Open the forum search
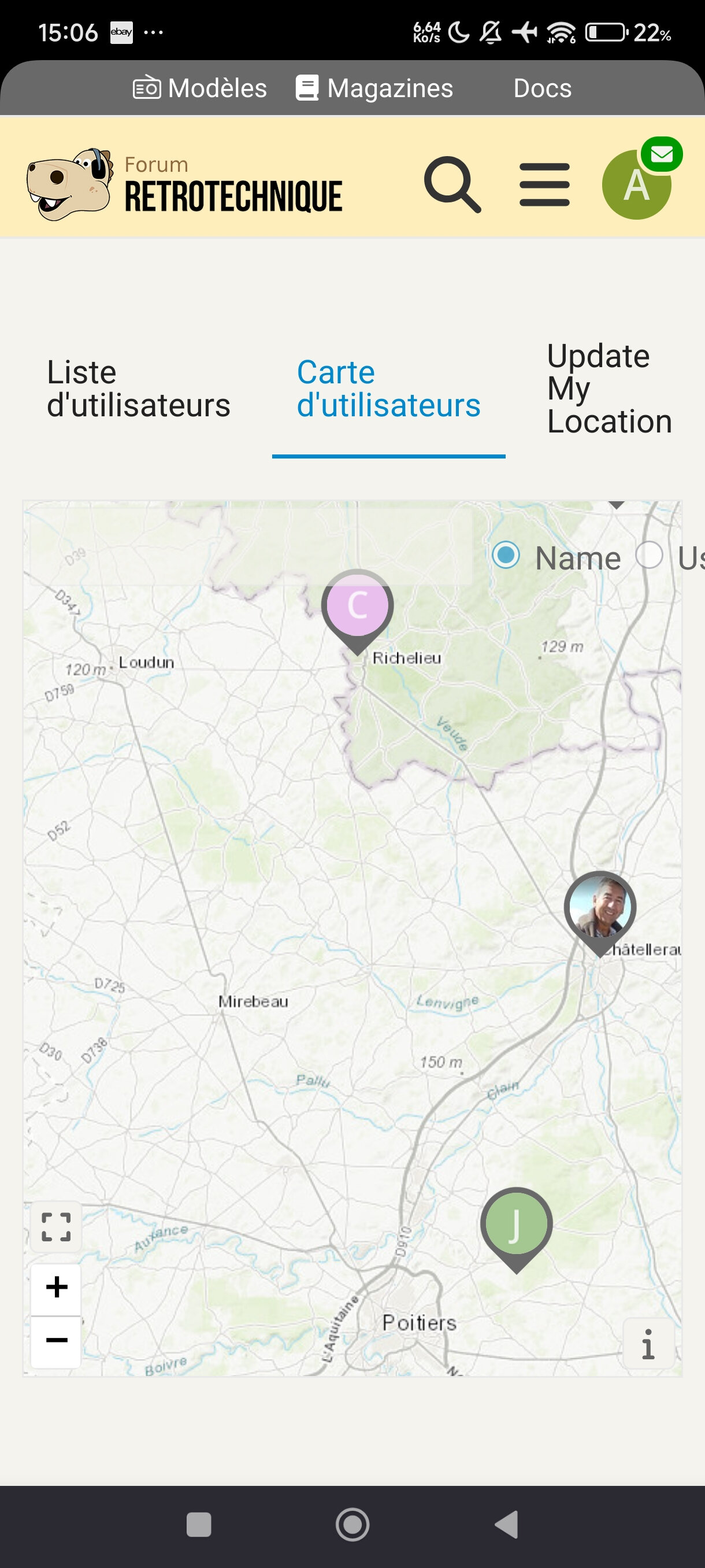The width and height of the screenshot is (705, 1568). point(452,184)
